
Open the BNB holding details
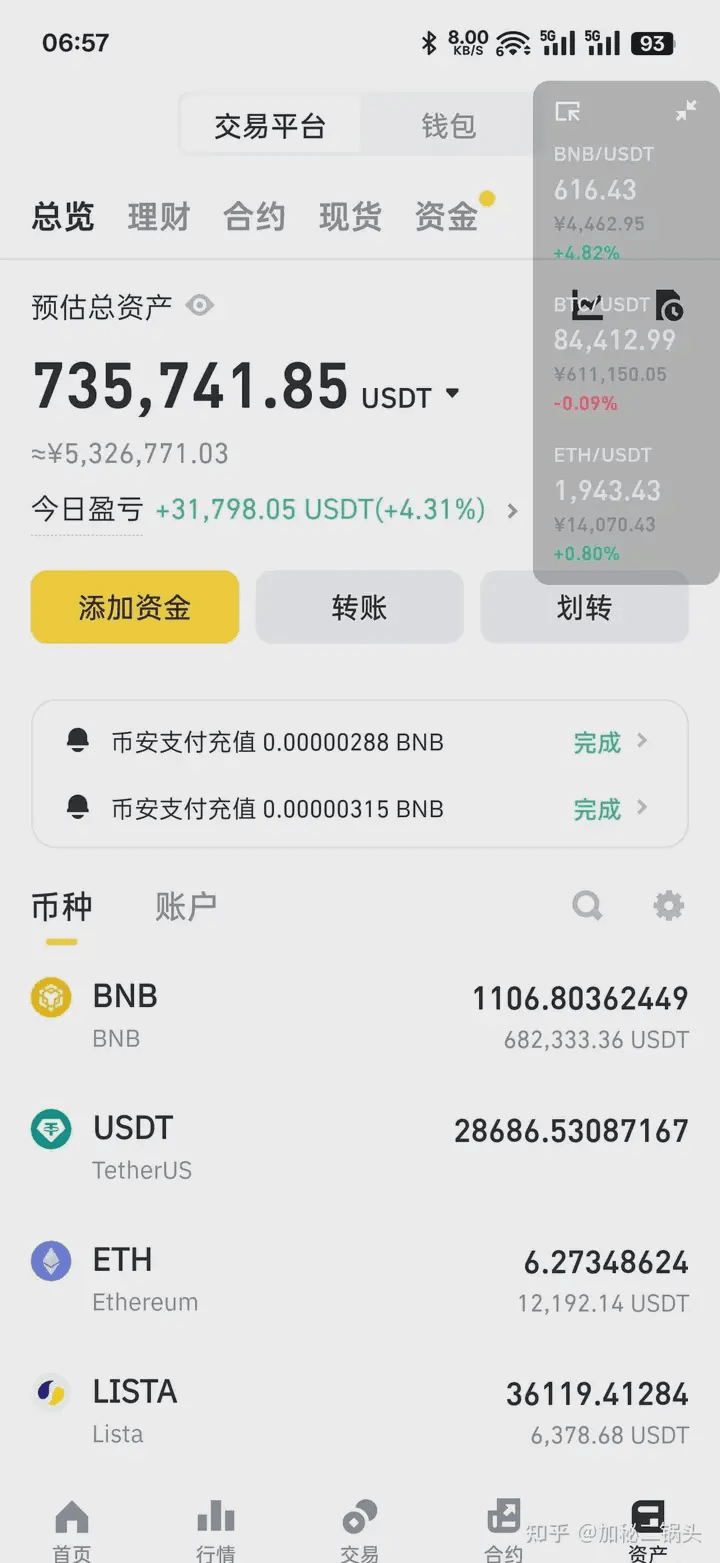pyautogui.click(x=360, y=1015)
